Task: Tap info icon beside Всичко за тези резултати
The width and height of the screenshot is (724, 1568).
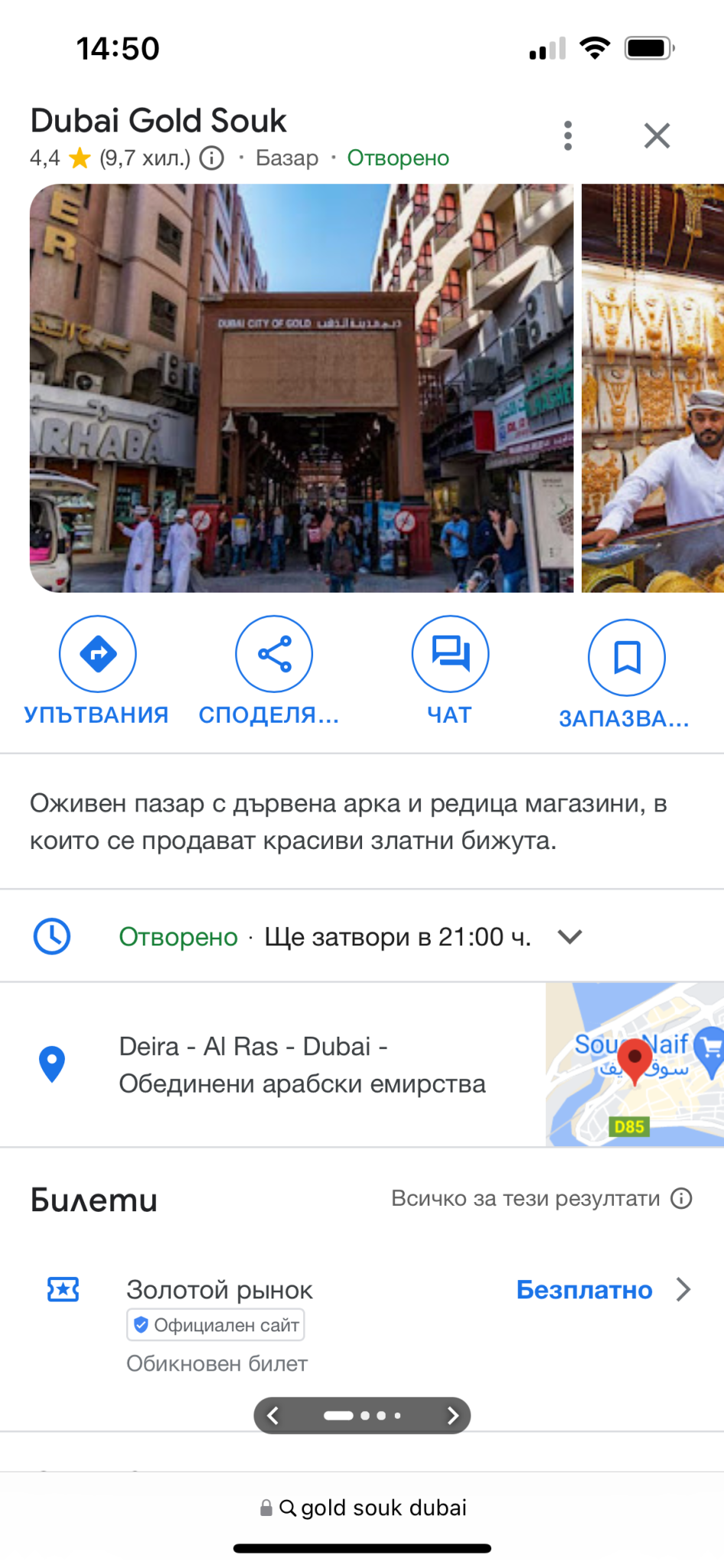Action: (x=681, y=1198)
